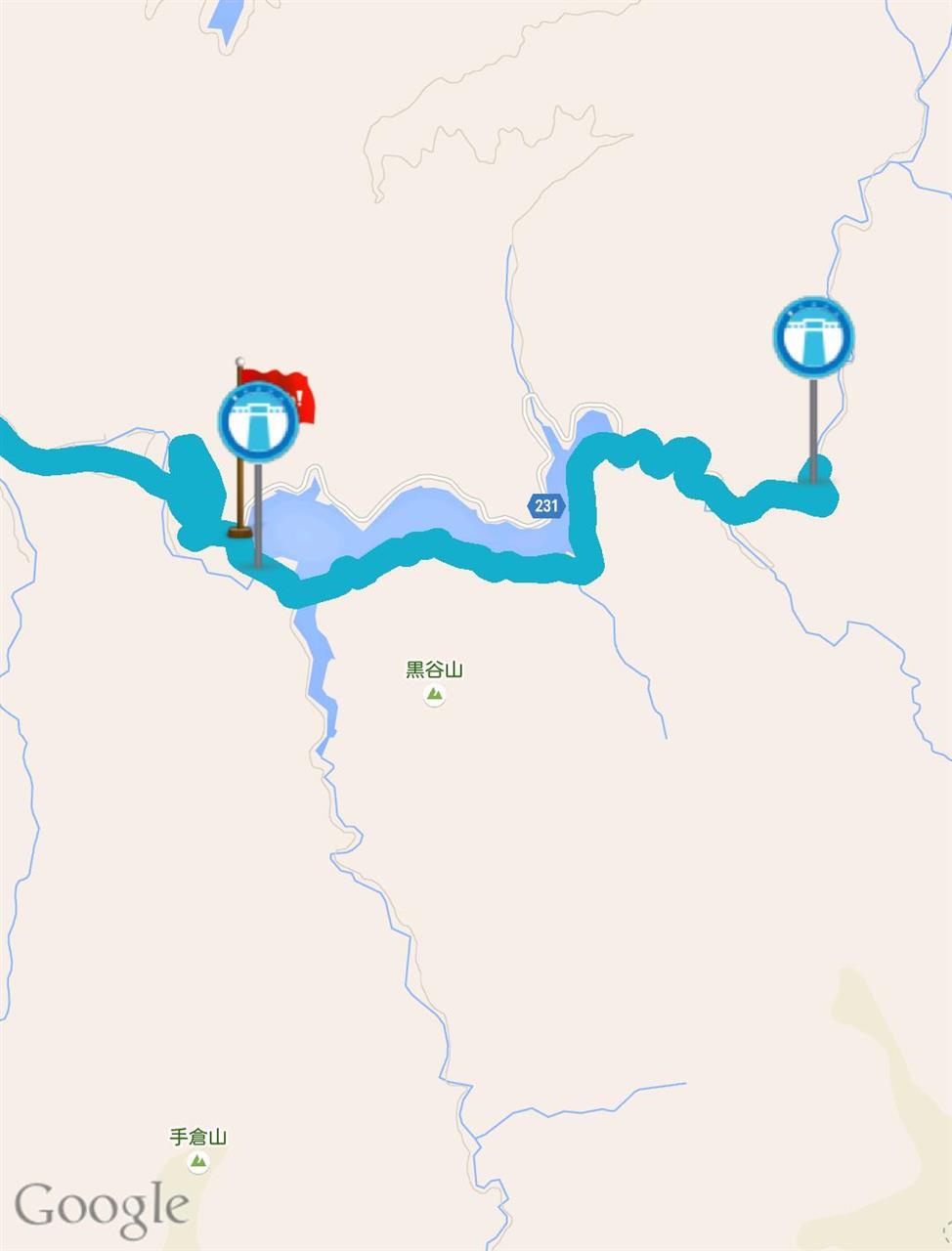Open the dam marker beside the red flag
The height and width of the screenshot is (1251, 952).
tap(257, 422)
